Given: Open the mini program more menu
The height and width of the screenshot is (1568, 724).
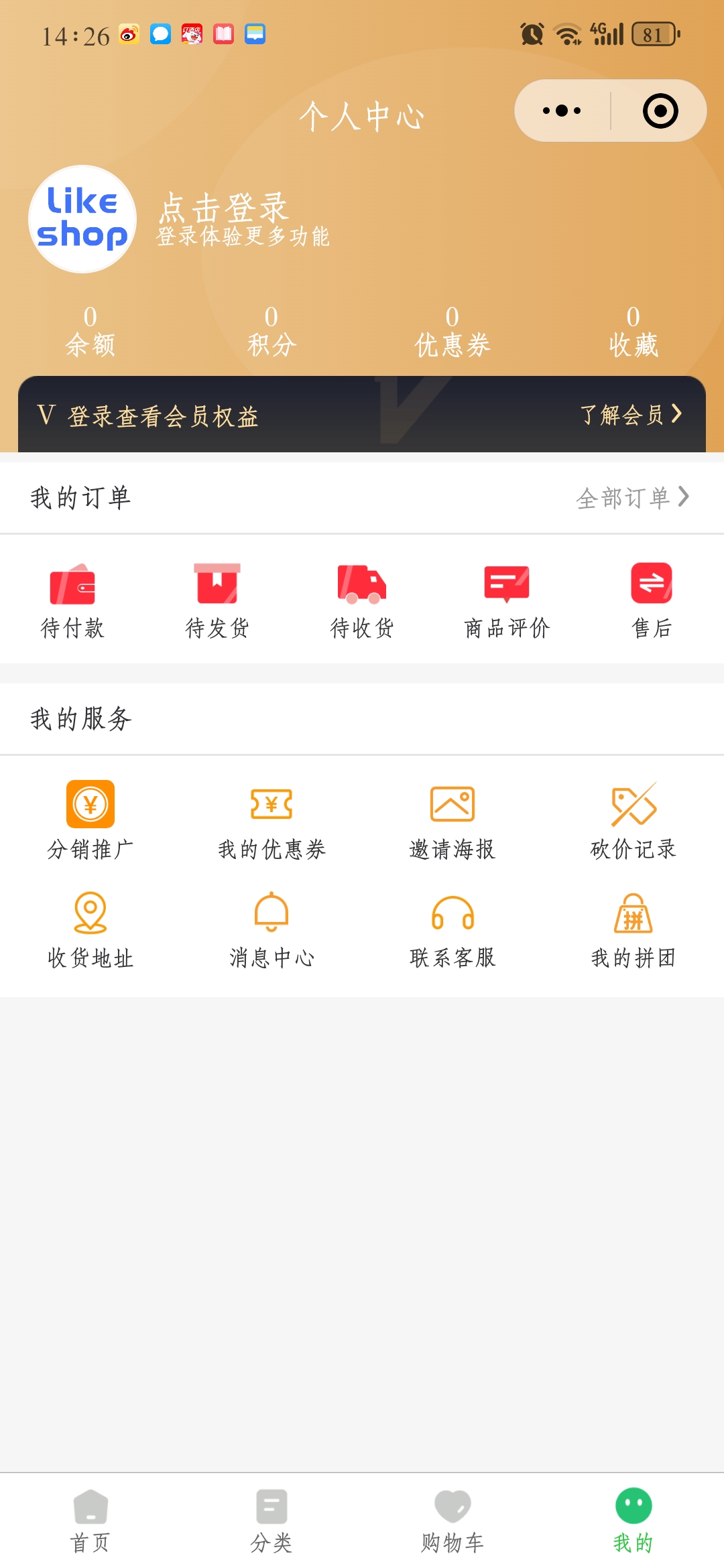Looking at the screenshot, I should (x=562, y=111).
